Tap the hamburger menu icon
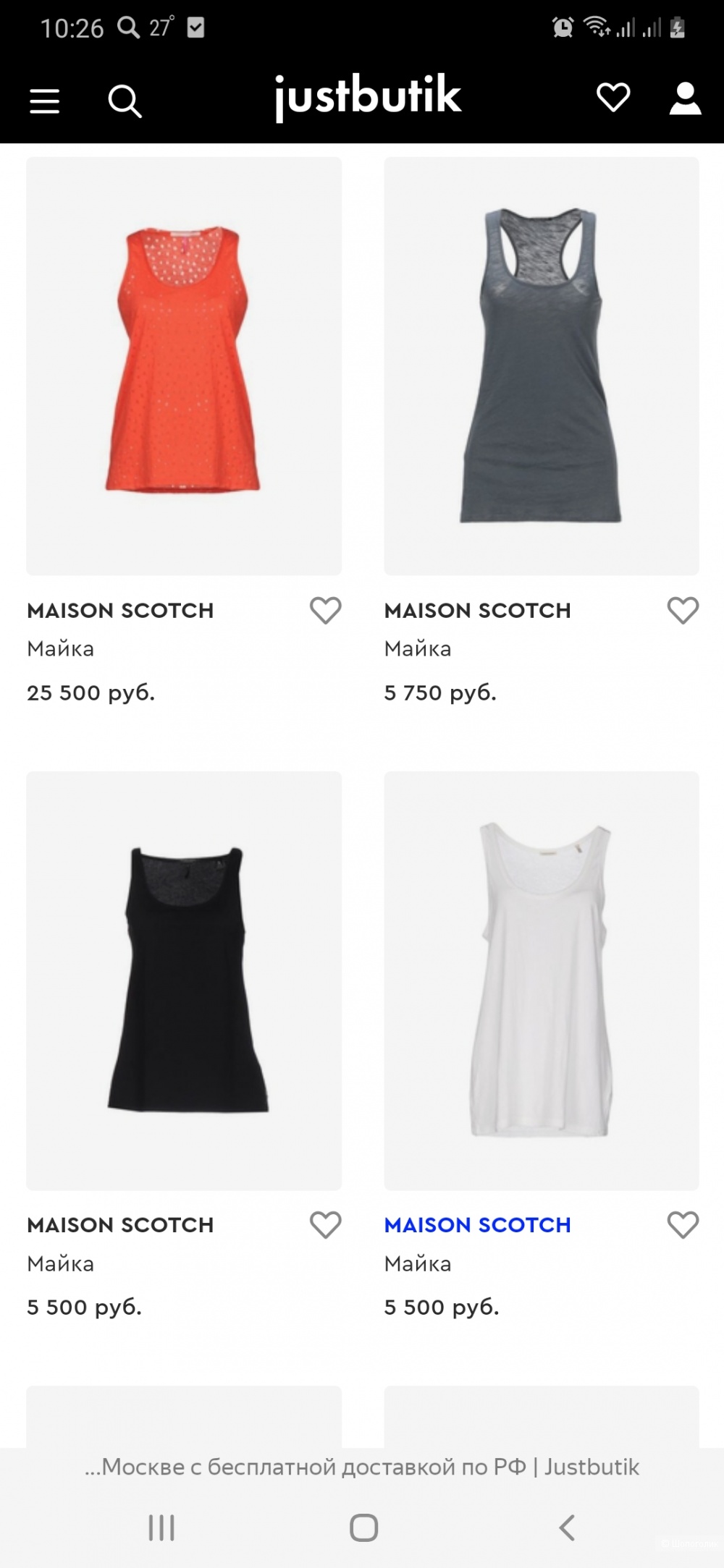724x1568 pixels. click(x=44, y=101)
